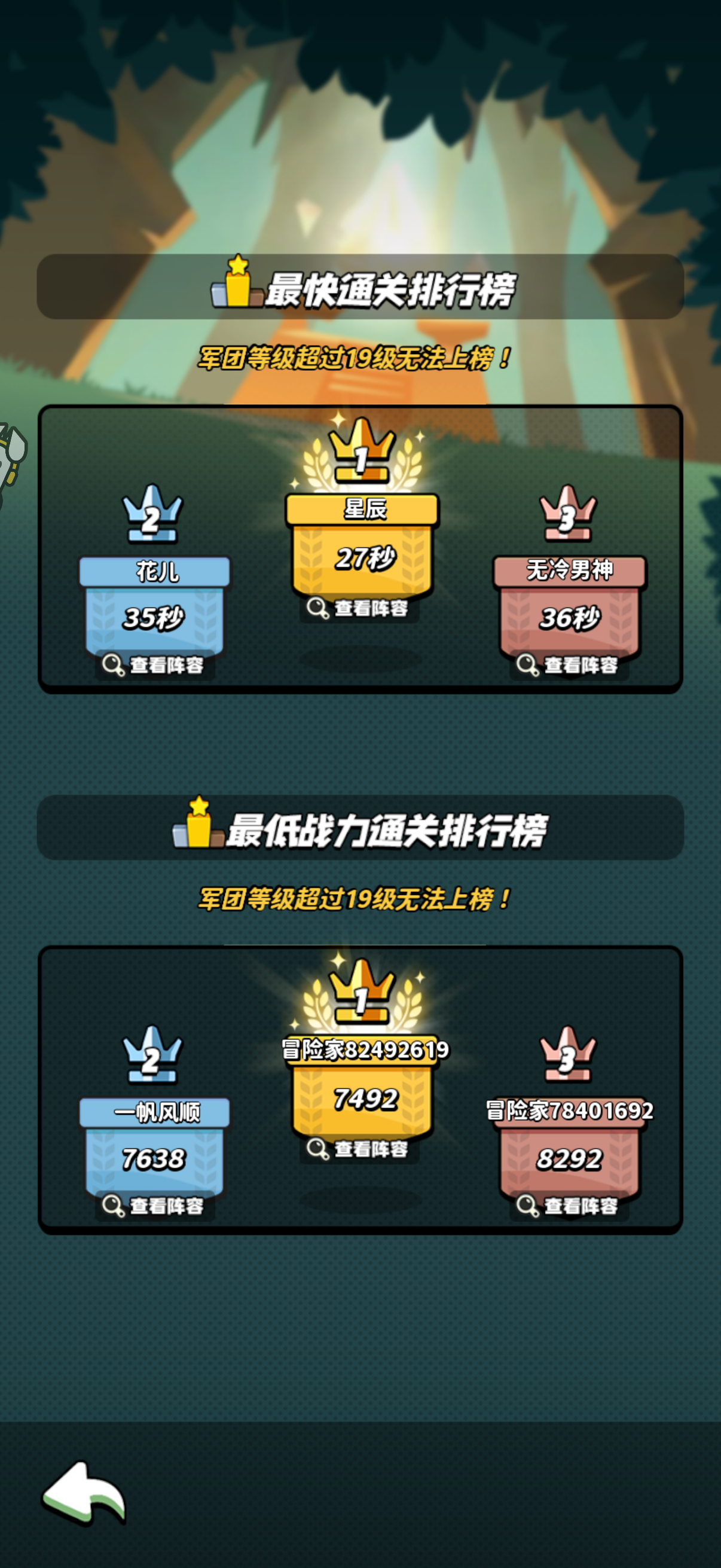Click the magnifier icon in 星辰's 查看阵容 button
This screenshot has width=721, height=1568.
click(317, 609)
